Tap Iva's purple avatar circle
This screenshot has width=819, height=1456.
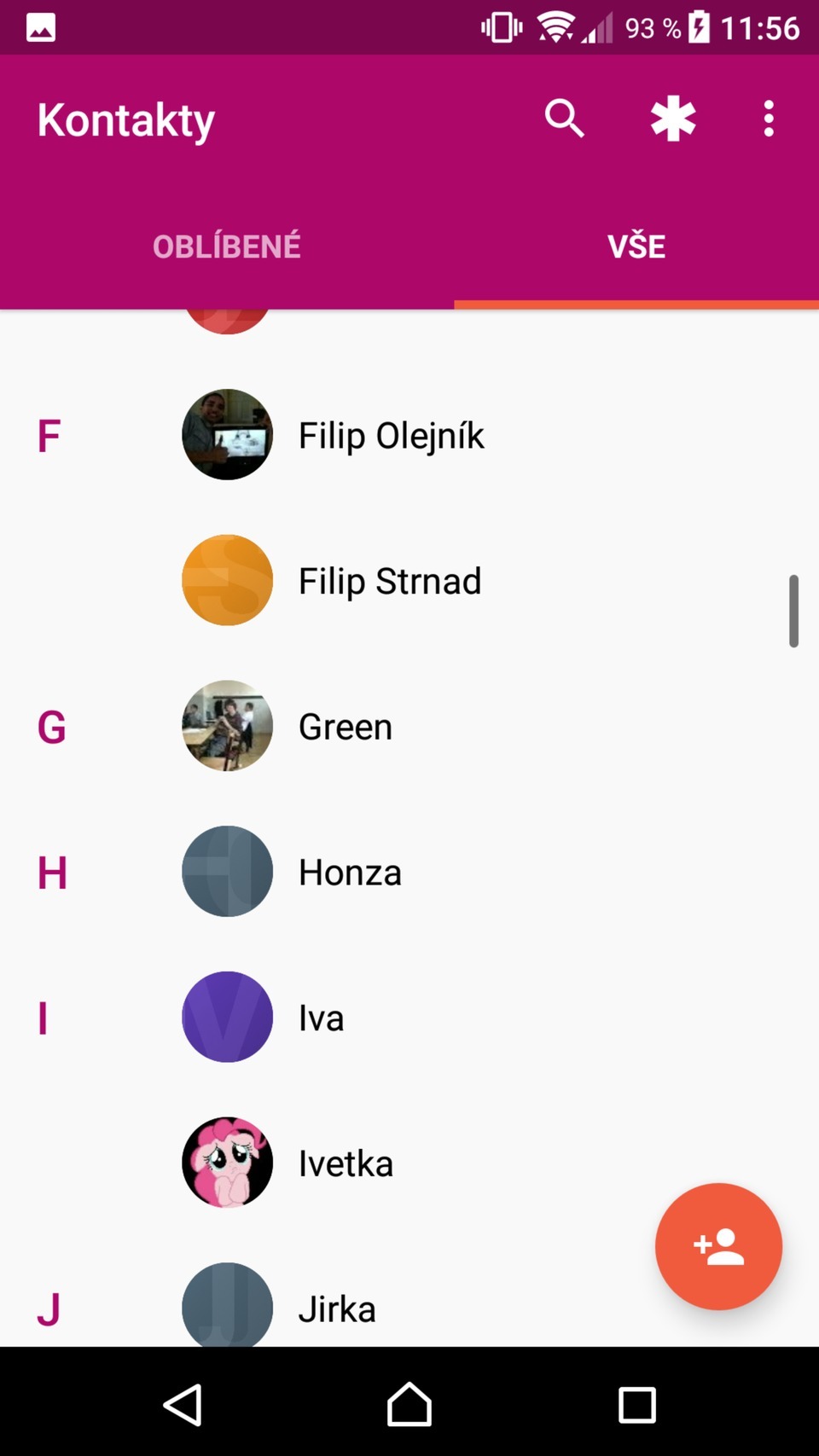tap(227, 1017)
